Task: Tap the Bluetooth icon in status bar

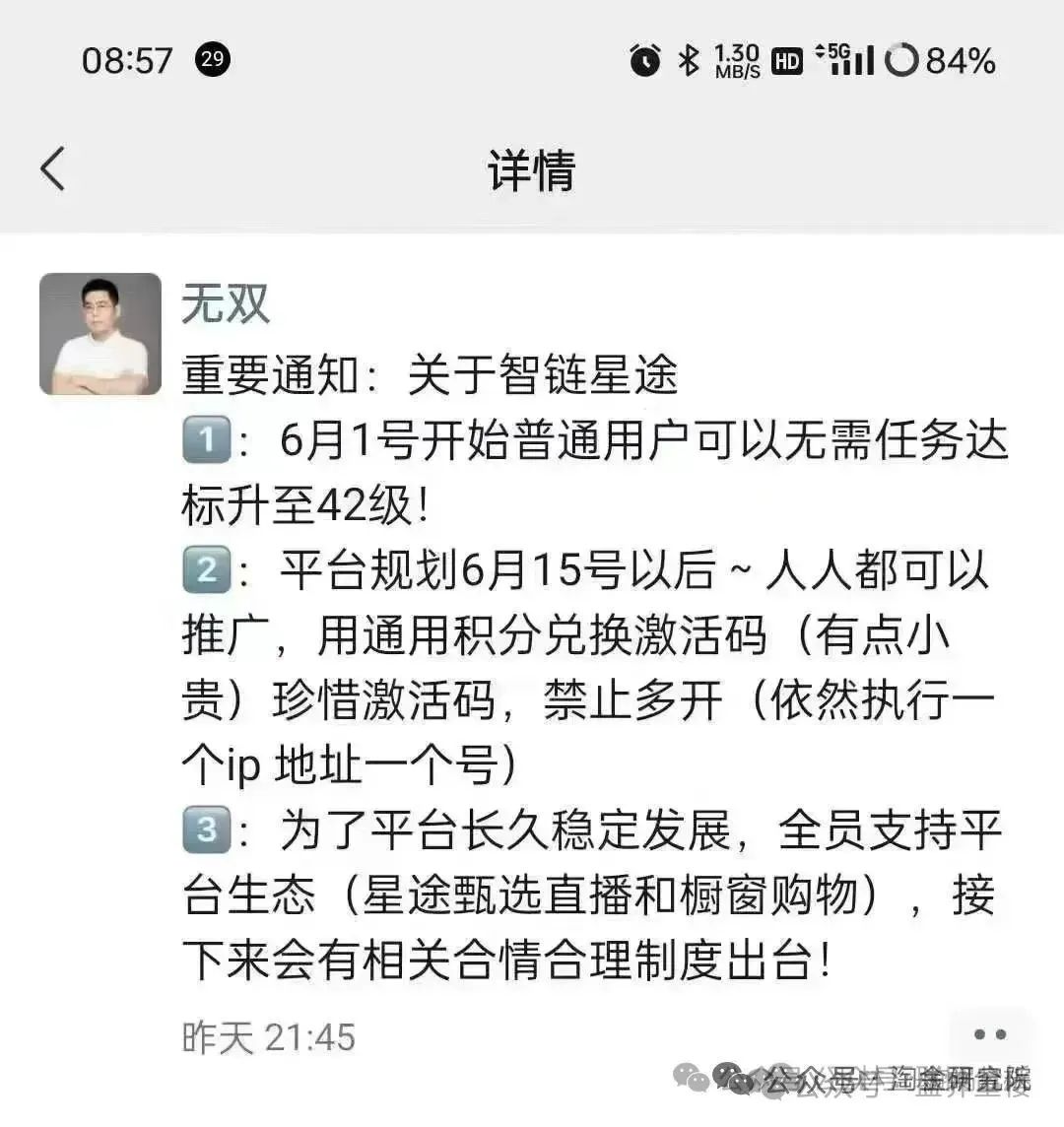Action: pos(688,61)
